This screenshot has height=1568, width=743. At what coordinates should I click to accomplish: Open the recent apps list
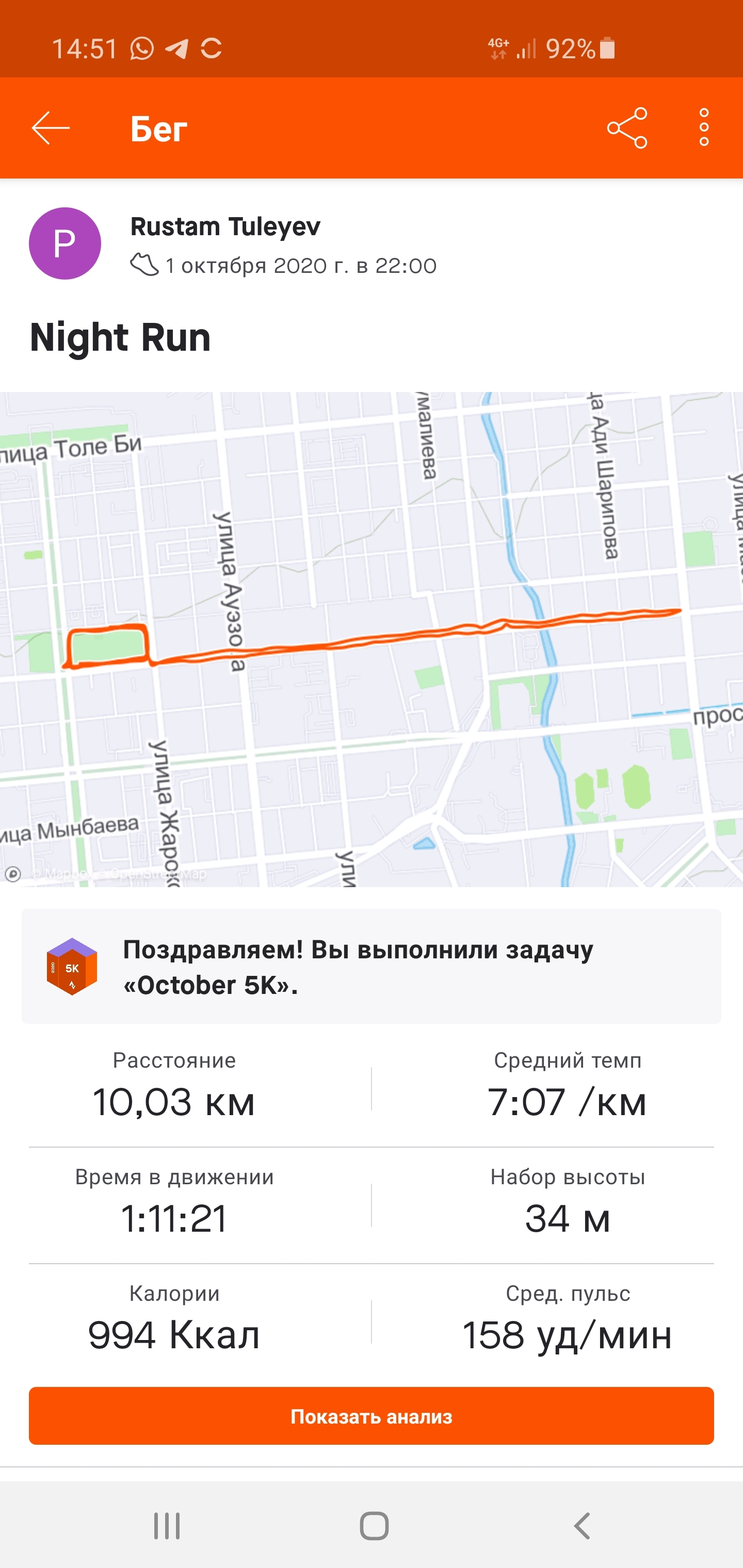167,1525
